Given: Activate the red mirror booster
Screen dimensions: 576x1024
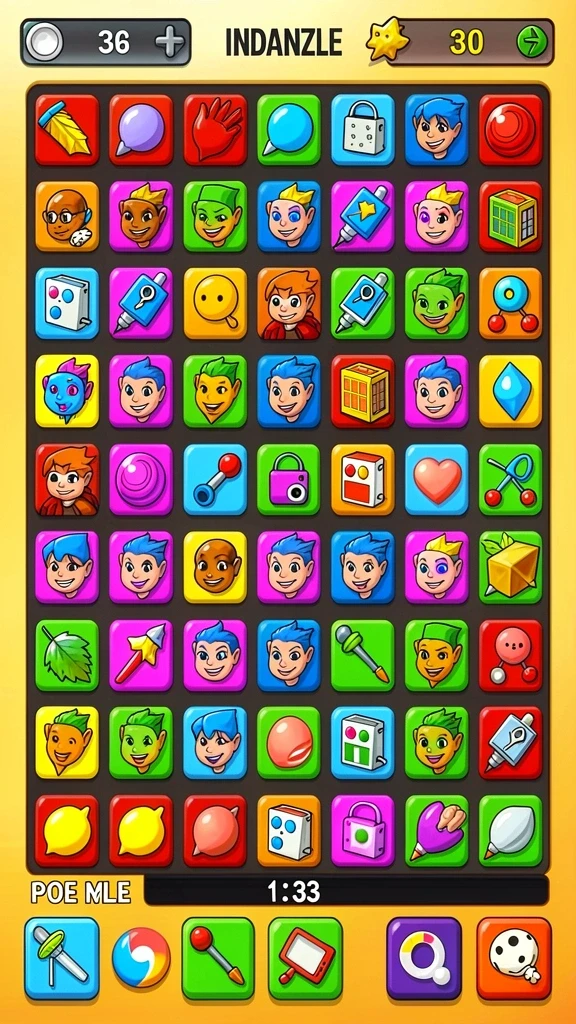Looking at the screenshot, I should [305, 958].
